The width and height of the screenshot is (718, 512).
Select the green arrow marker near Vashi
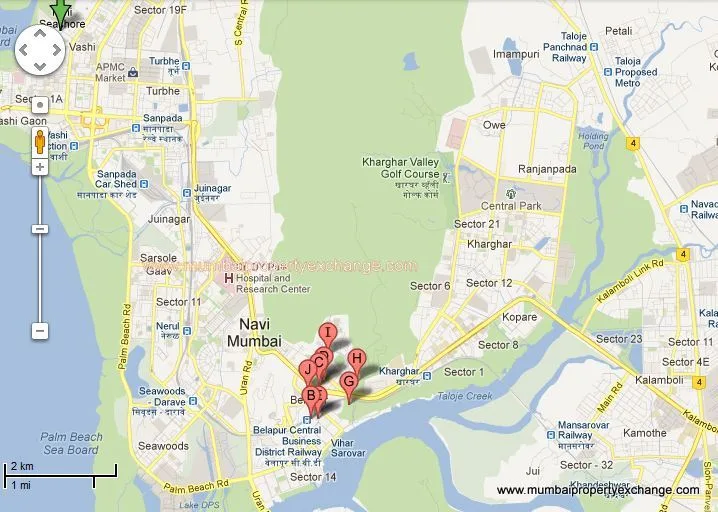point(61,12)
